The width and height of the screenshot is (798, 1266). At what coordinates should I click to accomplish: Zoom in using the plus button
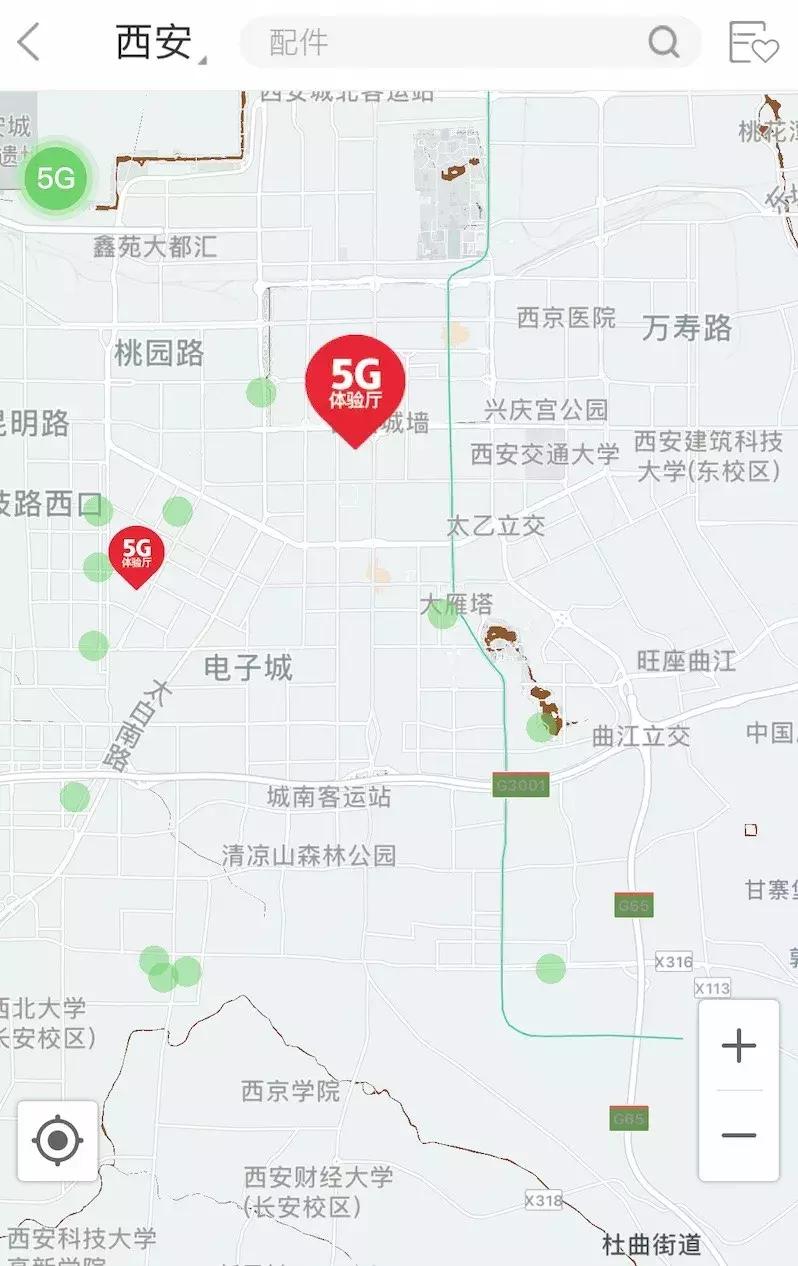click(x=738, y=1046)
